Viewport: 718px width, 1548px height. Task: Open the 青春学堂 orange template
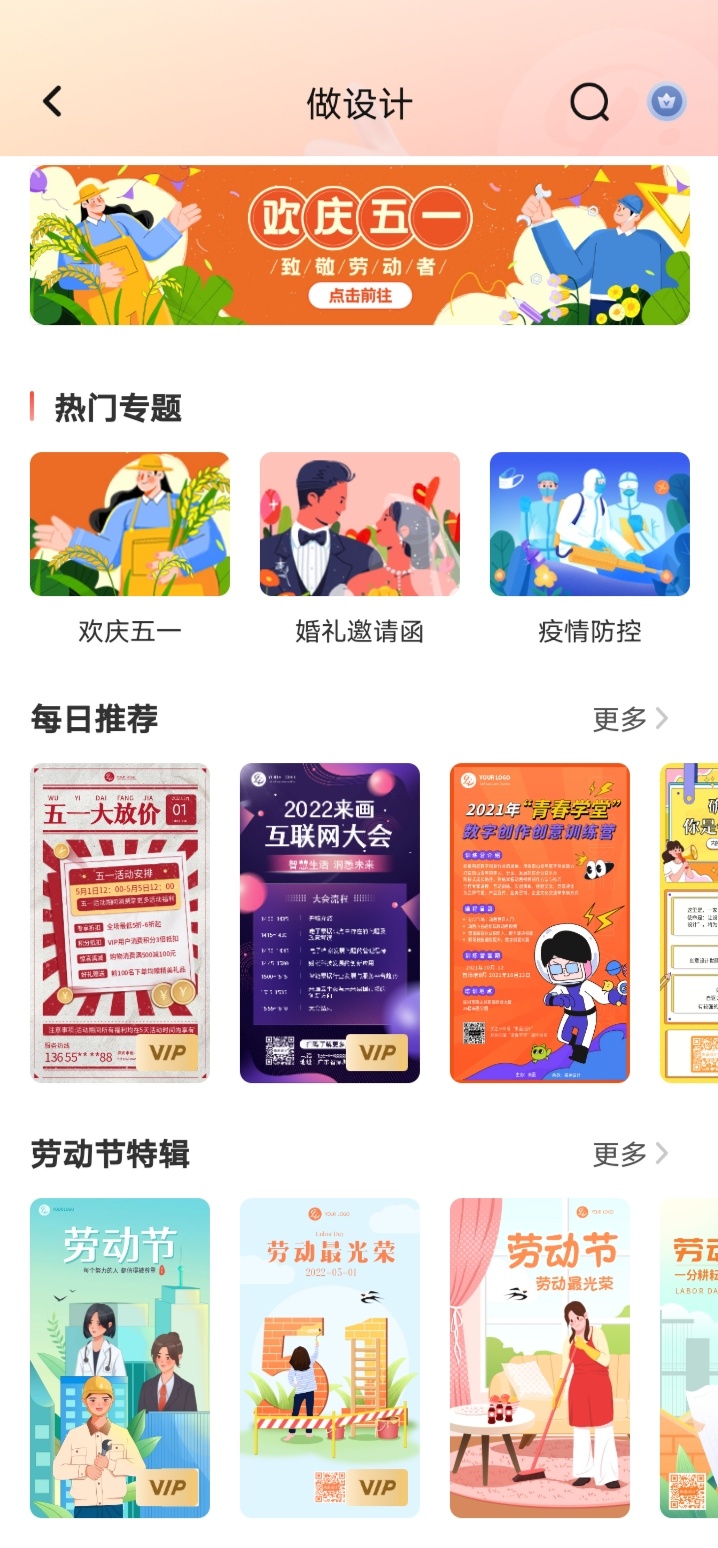tap(540, 922)
